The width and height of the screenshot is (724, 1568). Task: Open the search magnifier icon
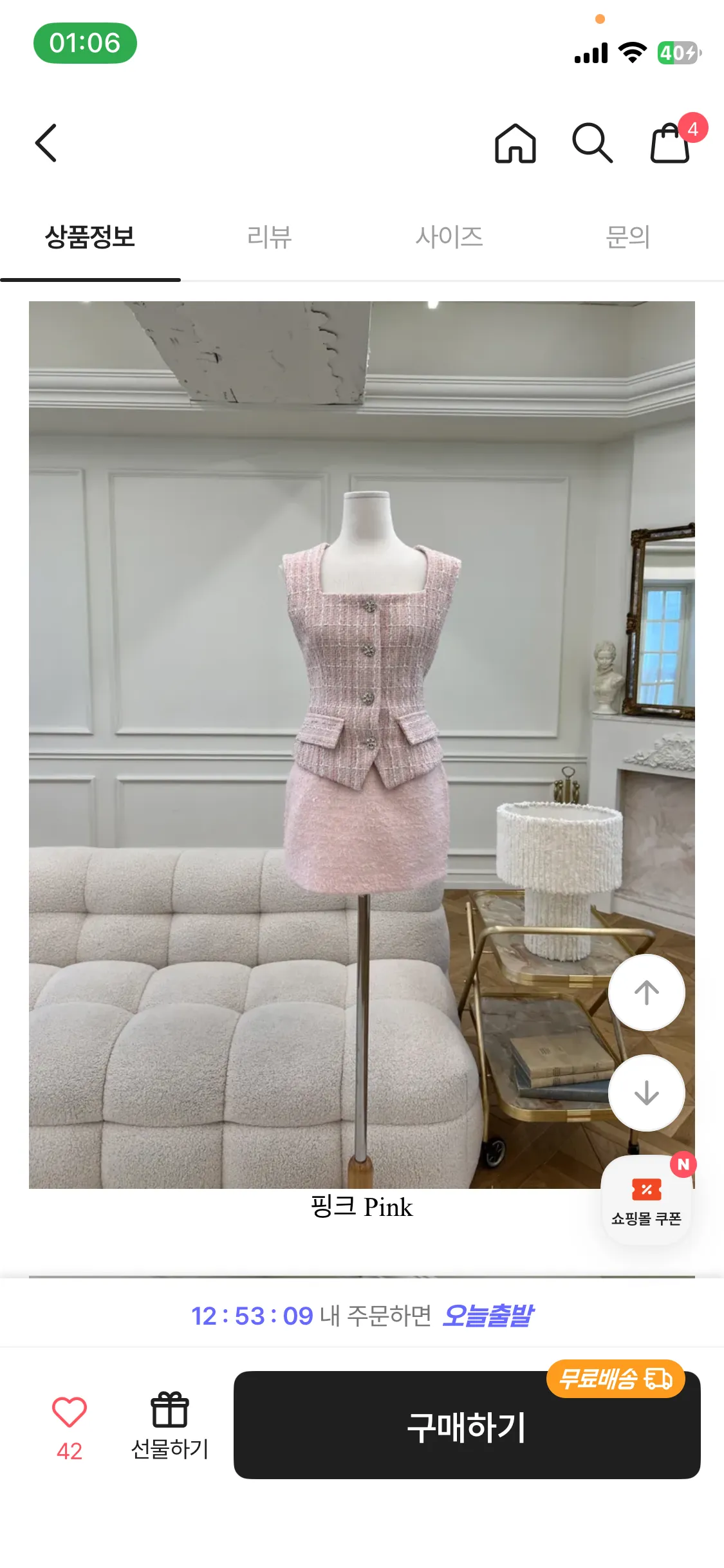click(x=592, y=143)
